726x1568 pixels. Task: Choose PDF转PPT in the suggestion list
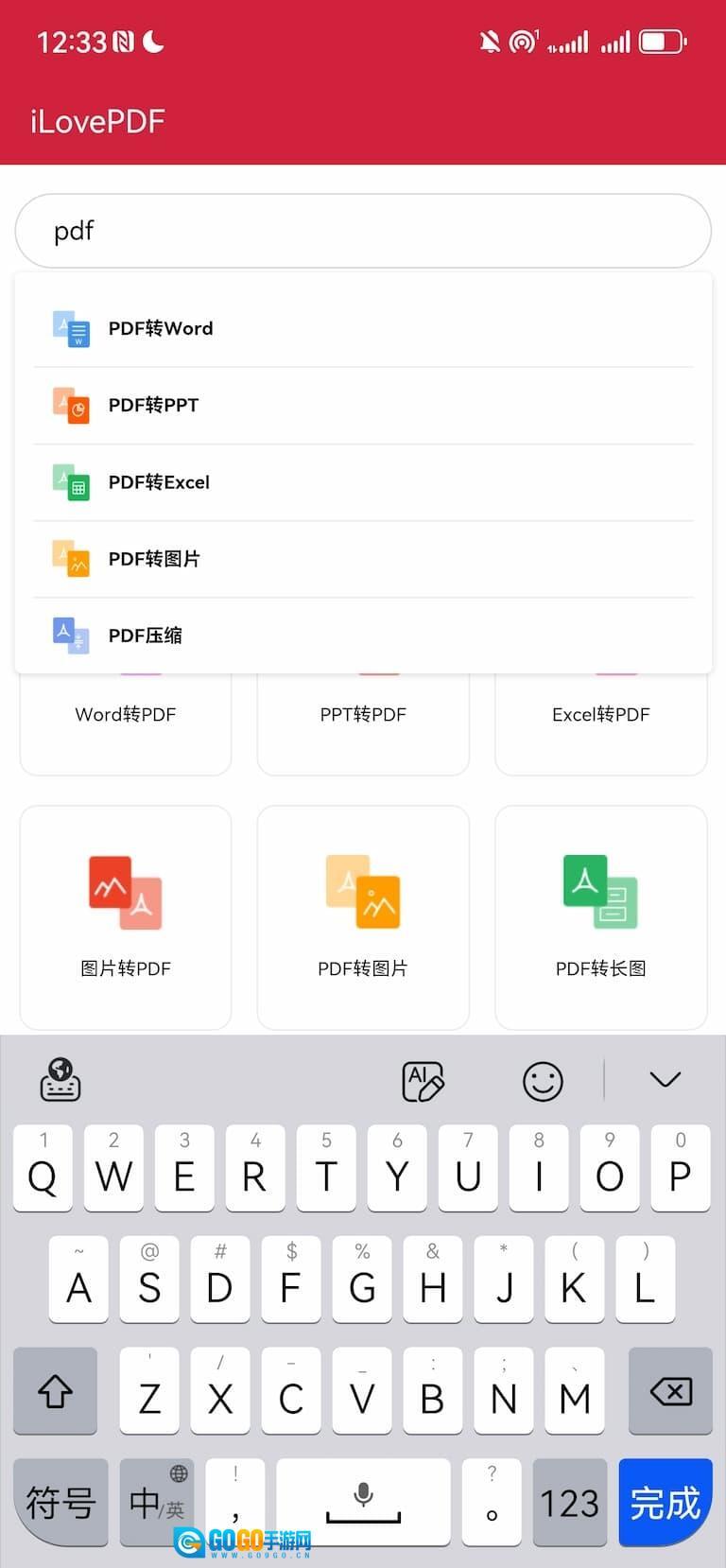pos(363,405)
